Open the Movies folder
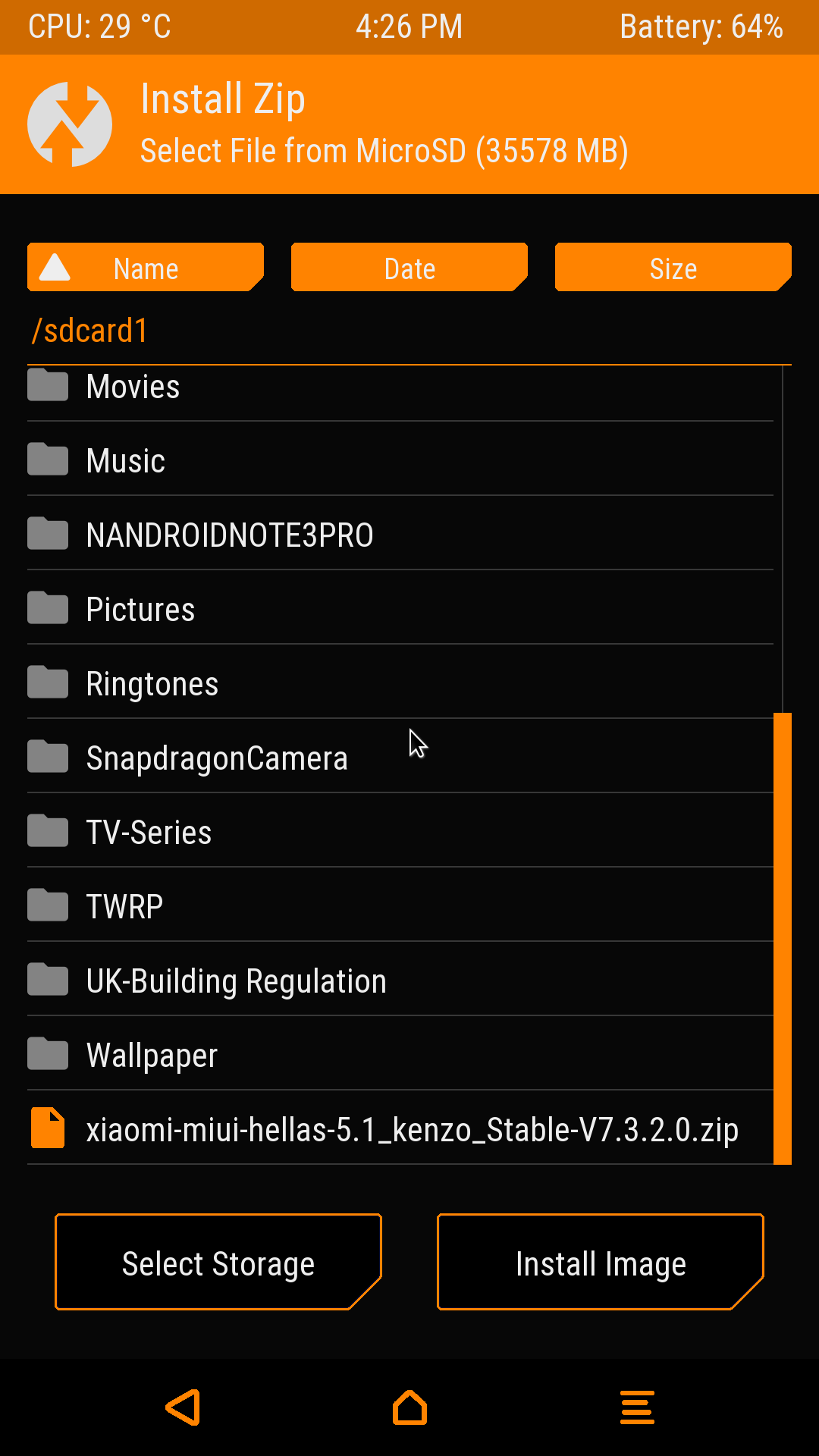The image size is (819, 1456). 133,387
